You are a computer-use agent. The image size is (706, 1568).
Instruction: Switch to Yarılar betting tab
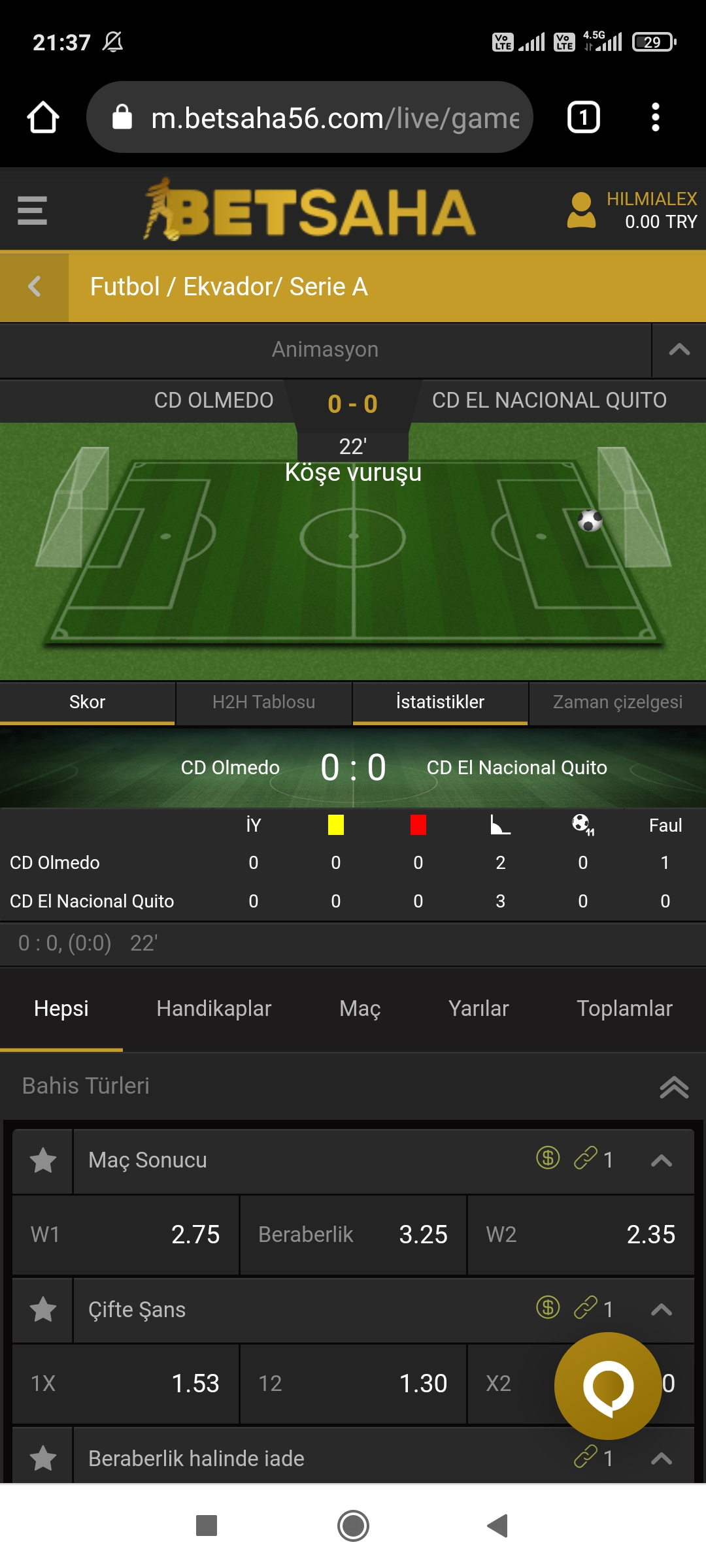478,1008
